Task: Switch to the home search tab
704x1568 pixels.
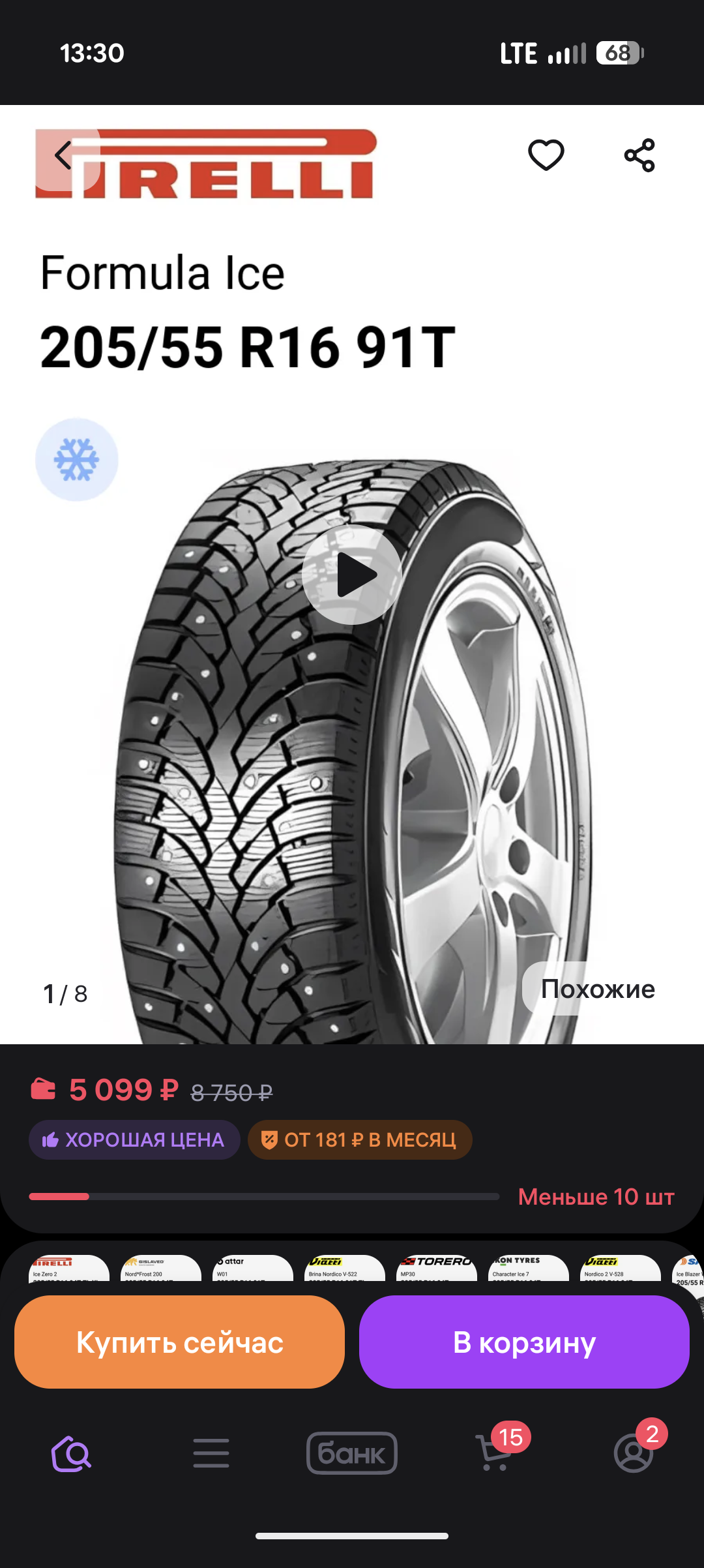Action: pos(71,1453)
